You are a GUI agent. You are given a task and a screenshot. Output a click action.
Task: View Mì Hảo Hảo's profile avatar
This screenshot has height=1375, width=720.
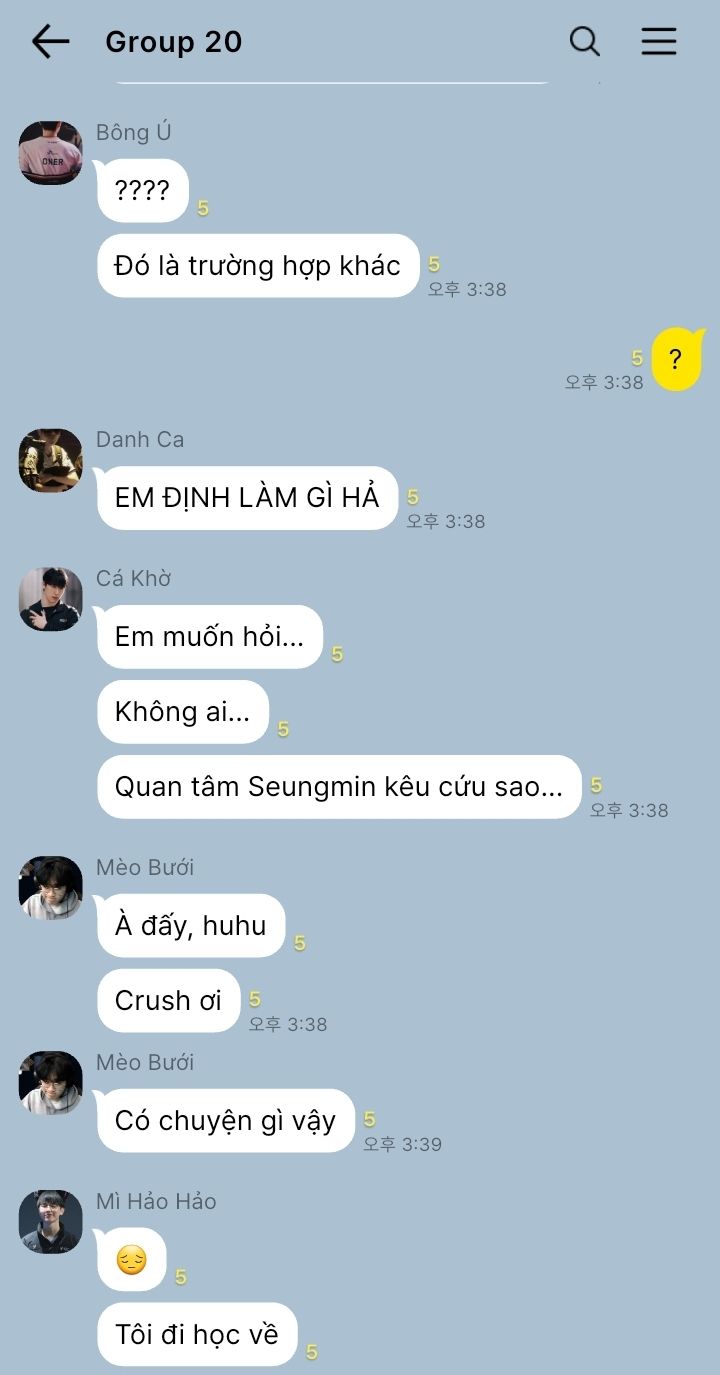point(50,1222)
